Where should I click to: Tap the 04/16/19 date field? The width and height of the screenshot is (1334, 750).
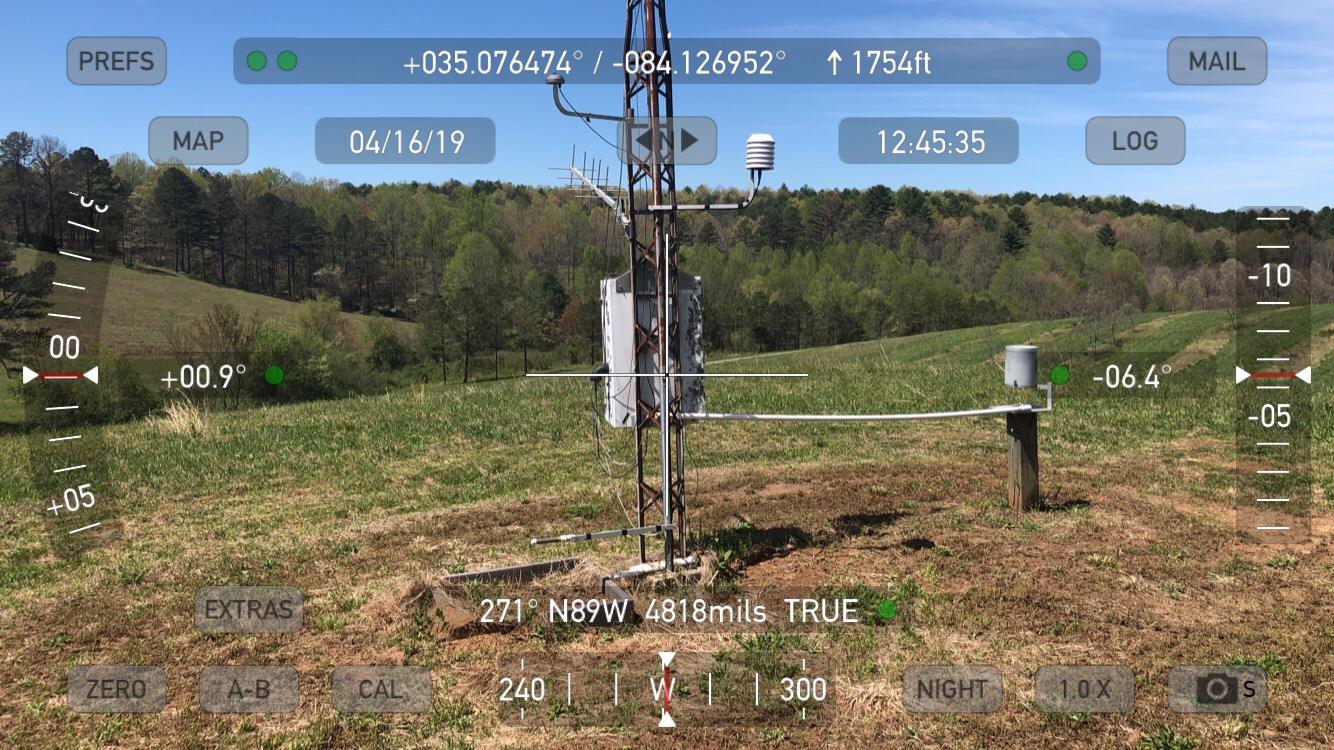[x=405, y=141]
